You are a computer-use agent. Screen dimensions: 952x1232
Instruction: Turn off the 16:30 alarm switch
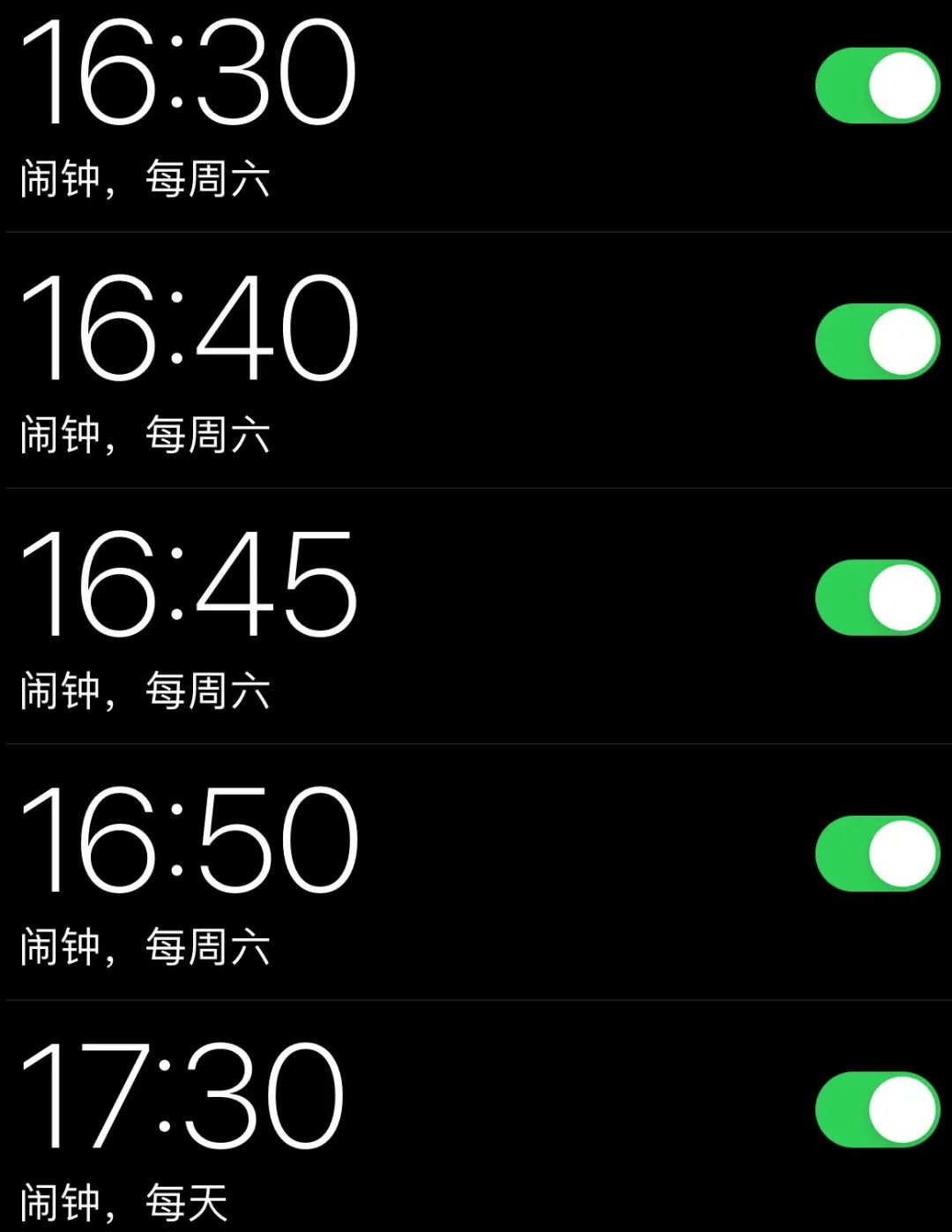click(877, 86)
